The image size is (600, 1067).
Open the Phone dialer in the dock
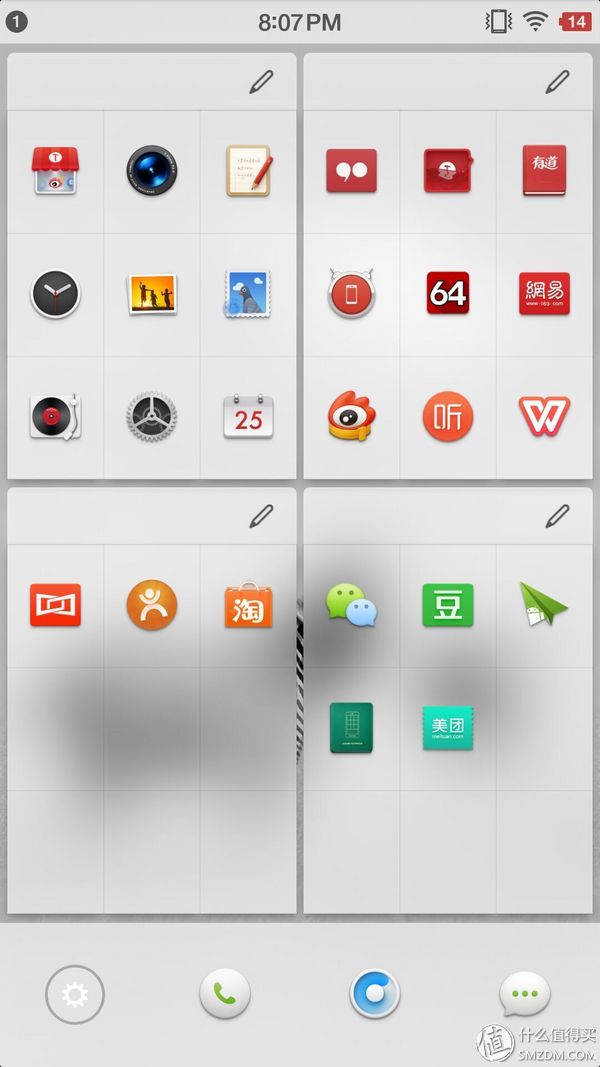225,994
